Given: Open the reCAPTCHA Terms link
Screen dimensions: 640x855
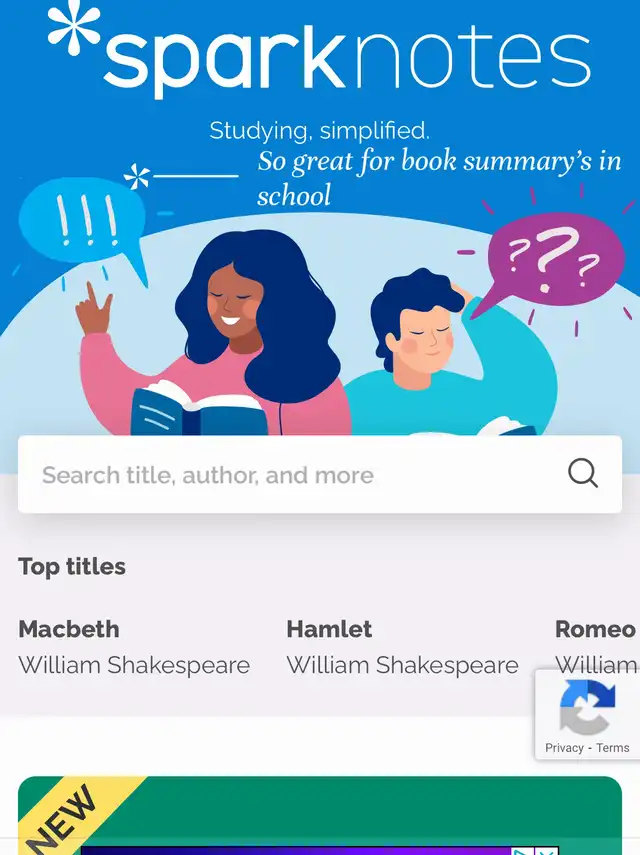Looking at the screenshot, I should (613, 748).
